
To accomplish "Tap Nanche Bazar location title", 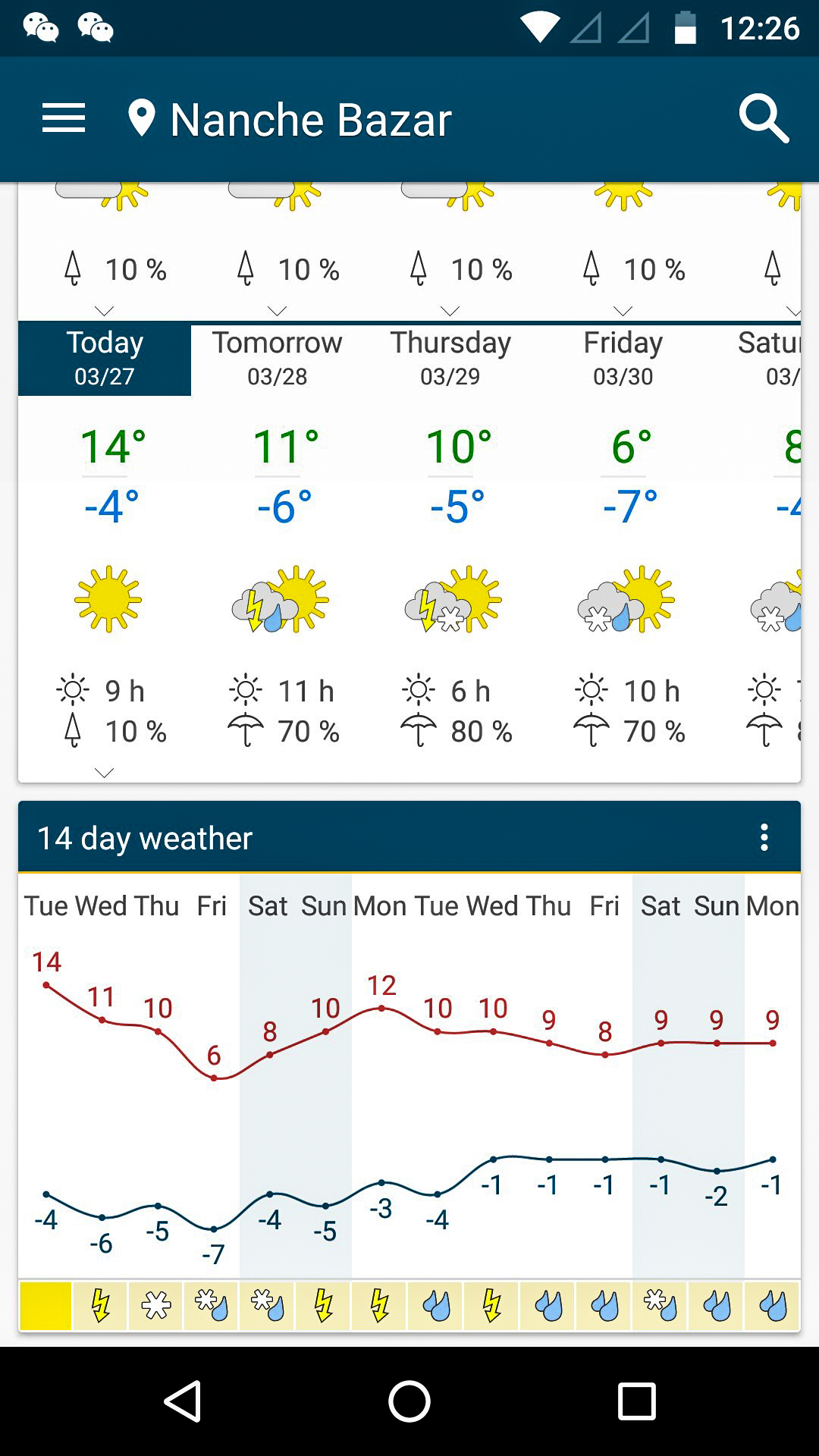I will point(309,120).
